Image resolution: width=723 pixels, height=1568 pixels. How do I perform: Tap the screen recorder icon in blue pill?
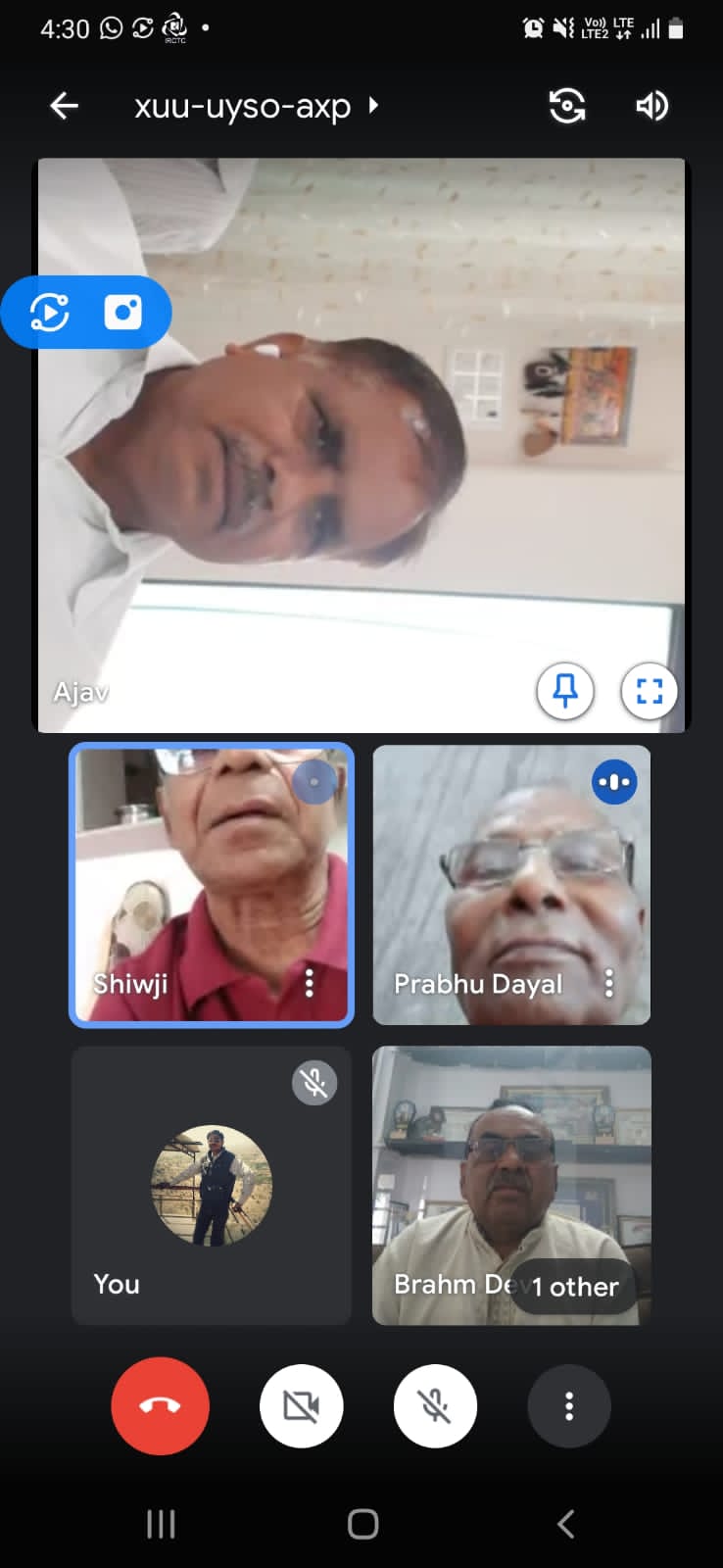pyautogui.click(x=50, y=313)
